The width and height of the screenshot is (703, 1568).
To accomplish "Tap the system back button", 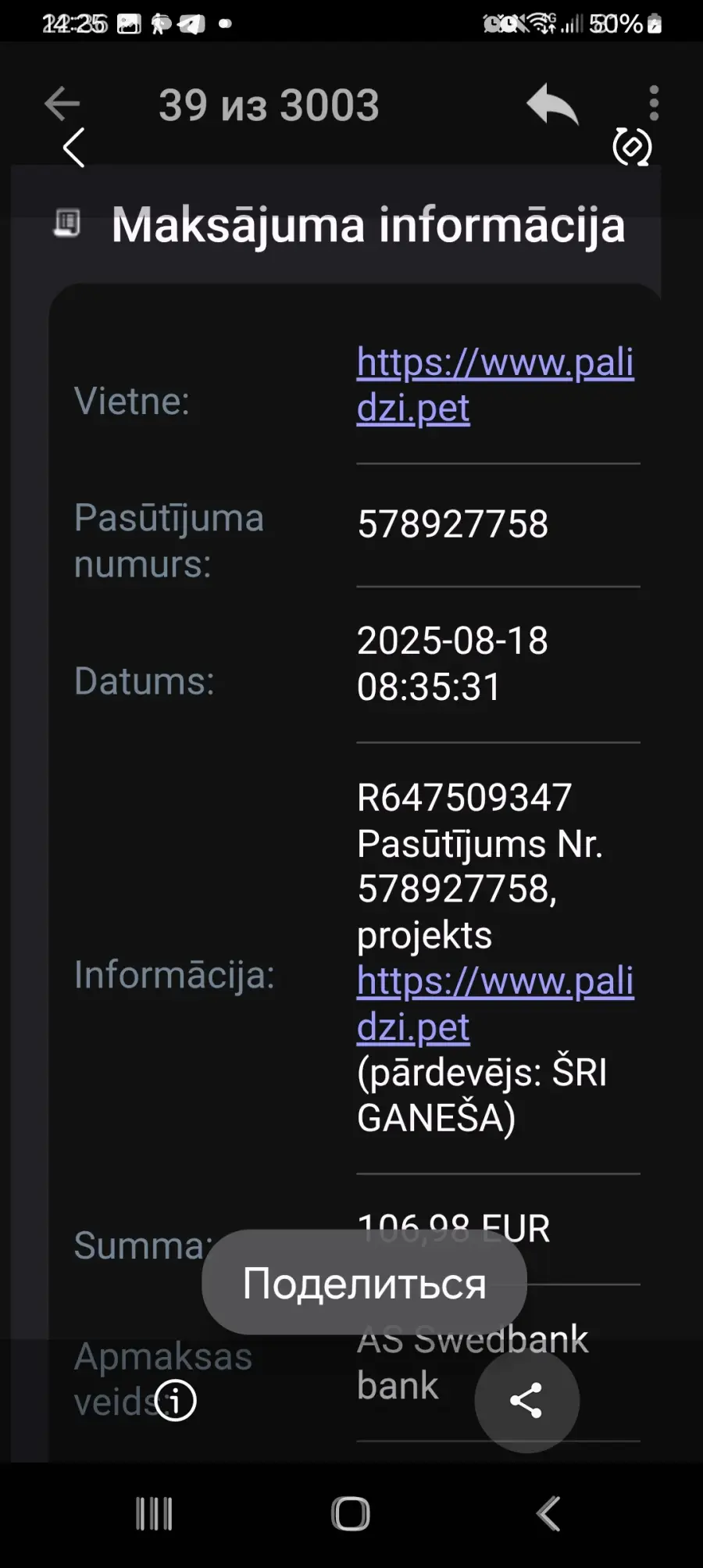I will tap(548, 1513).
